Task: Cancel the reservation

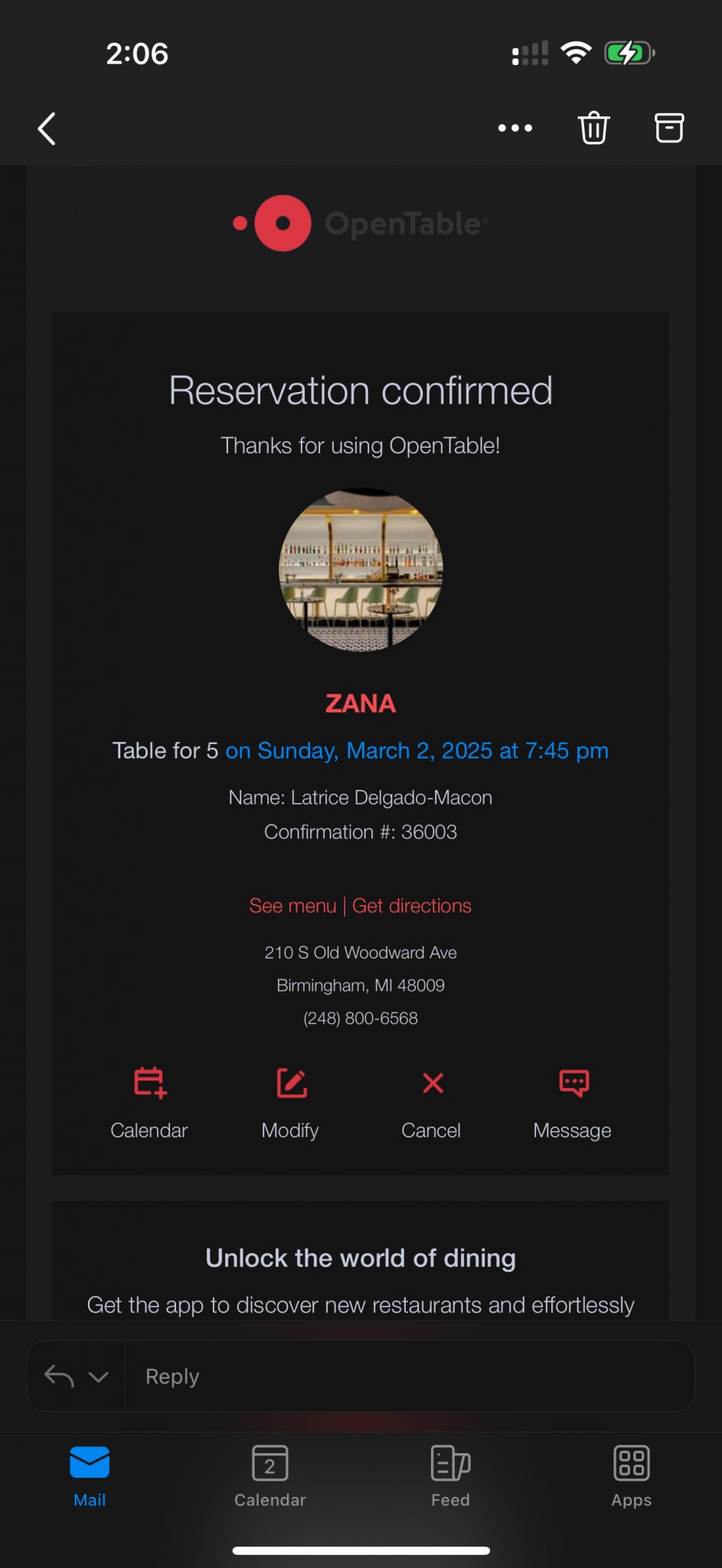Action: [432, 1102]
